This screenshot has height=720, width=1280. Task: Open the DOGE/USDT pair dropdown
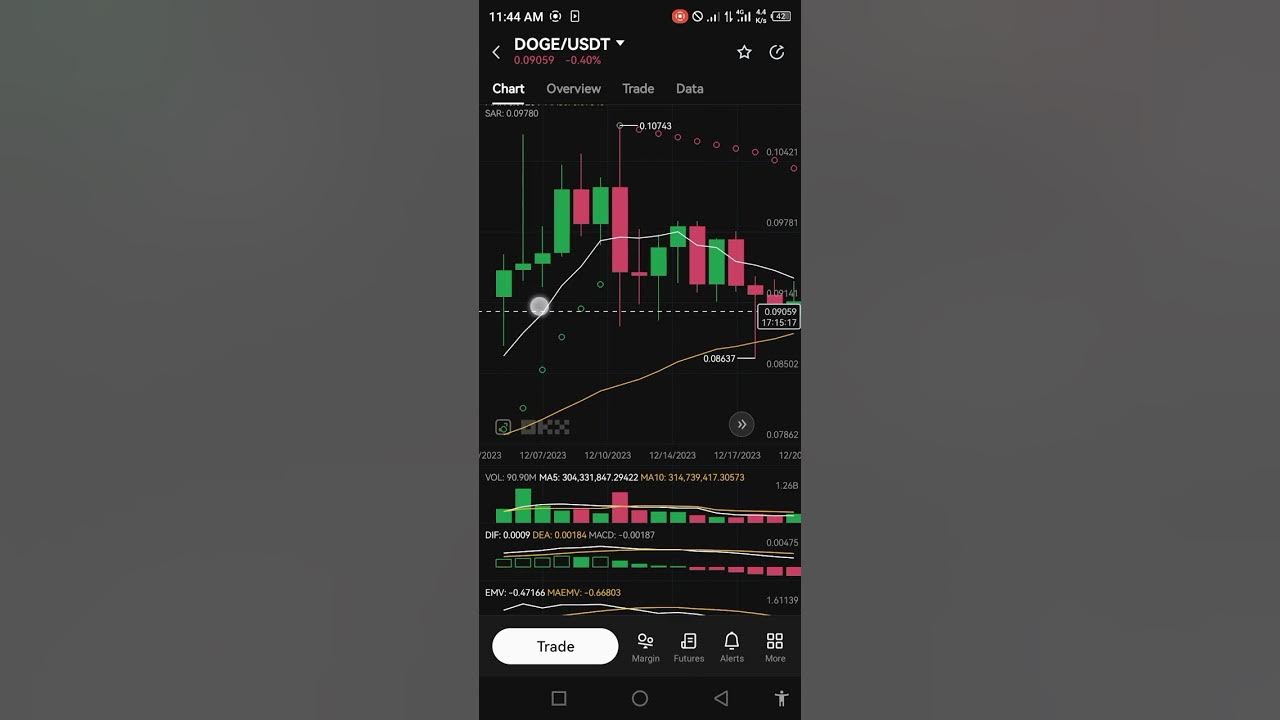(x=620, y=43)
